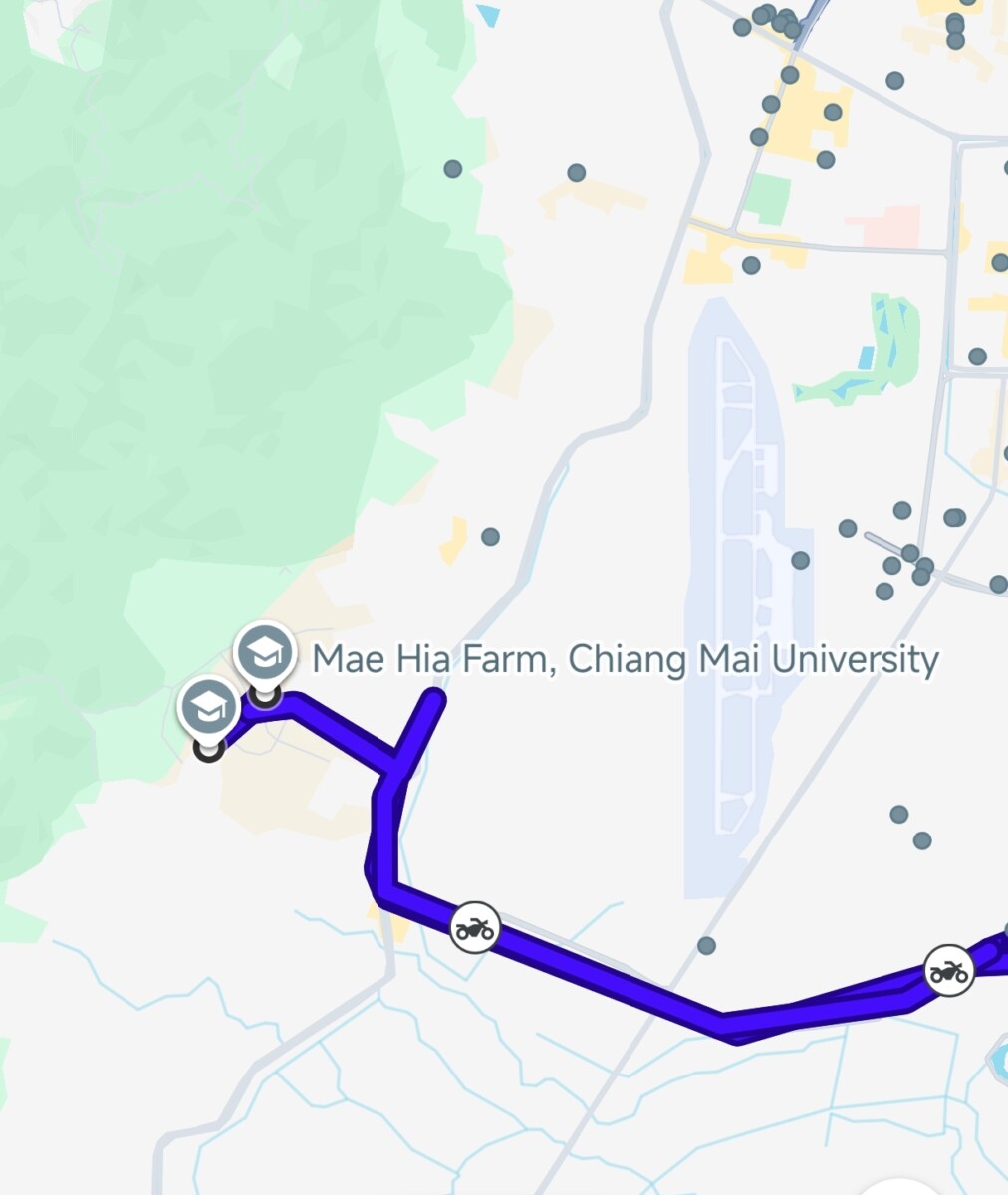This screenshot has height=1195, width=1008.
Task: Select the motorcycle route icon closest to Mae Hia Farm
Action: coord(475,929)
